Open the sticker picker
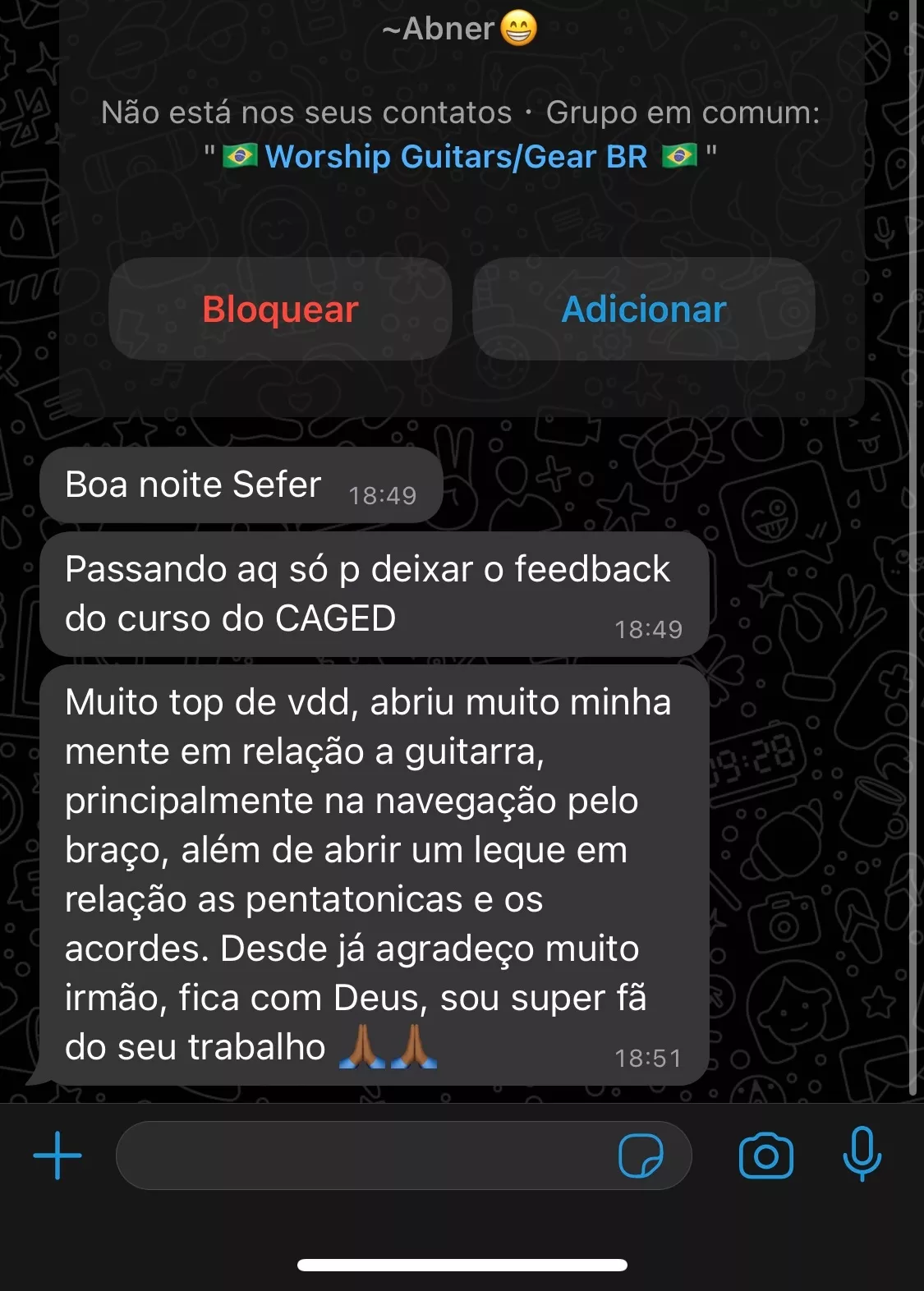The height and width of the screenshot is (1291, 924). [641, 1155]
